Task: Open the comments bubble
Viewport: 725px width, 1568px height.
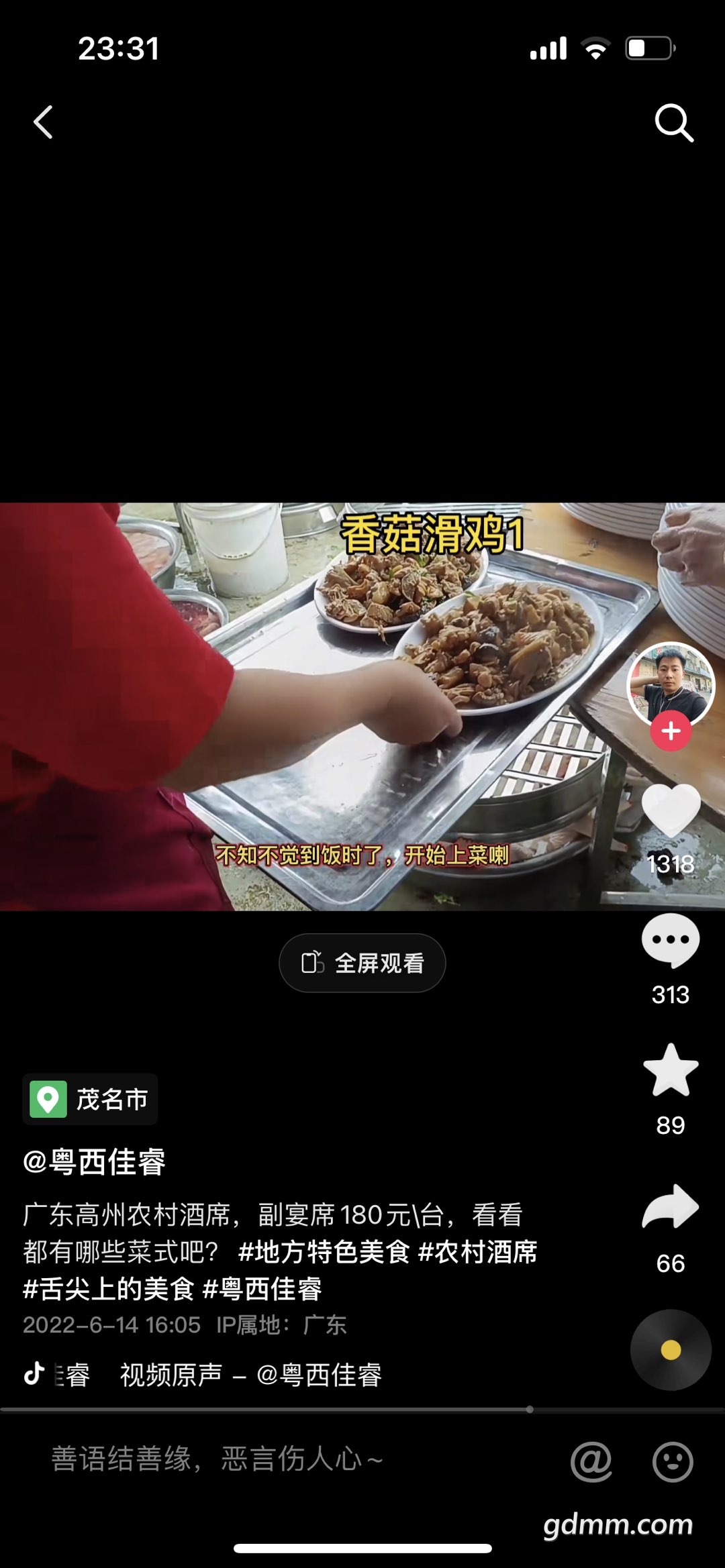Action: [671, 941]
